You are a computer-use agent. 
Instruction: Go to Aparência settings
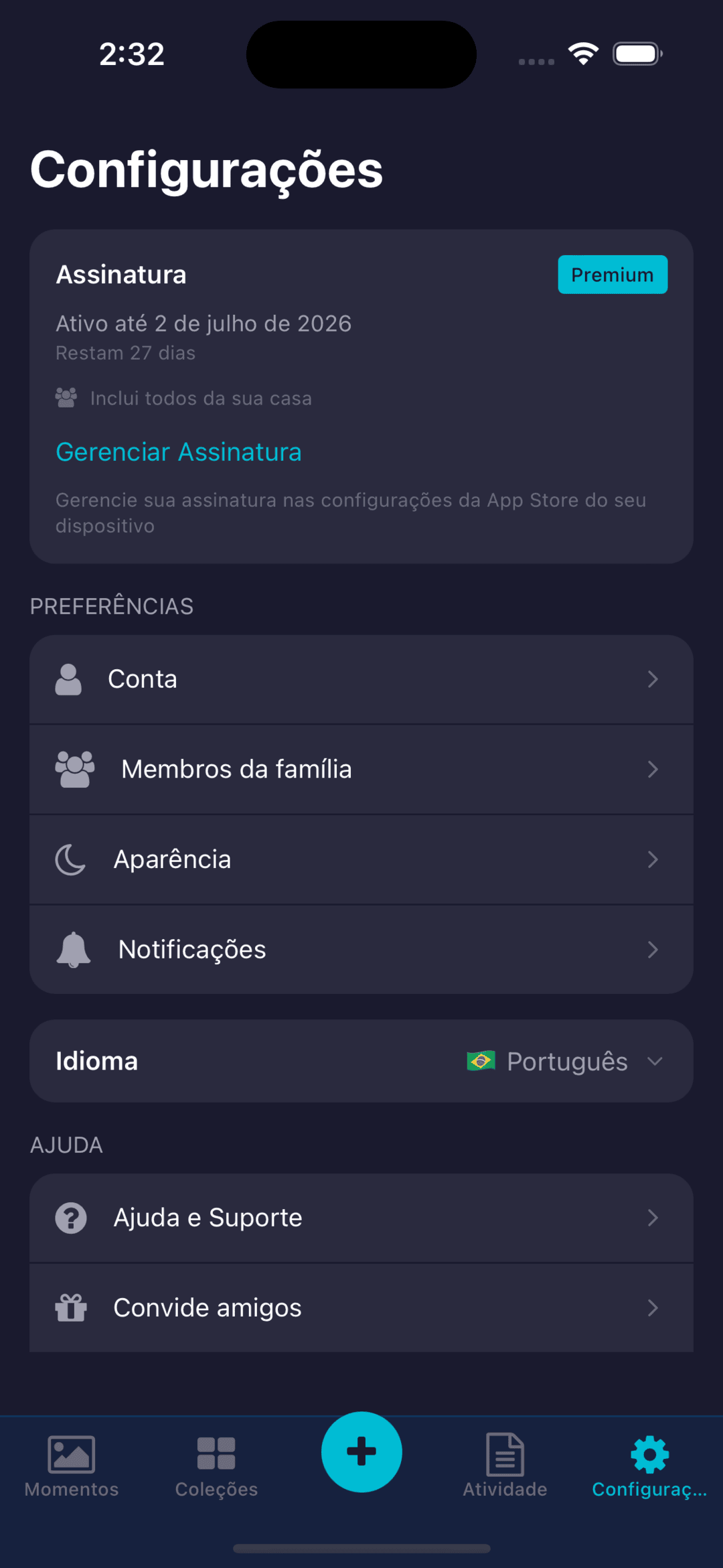point(361,859)
